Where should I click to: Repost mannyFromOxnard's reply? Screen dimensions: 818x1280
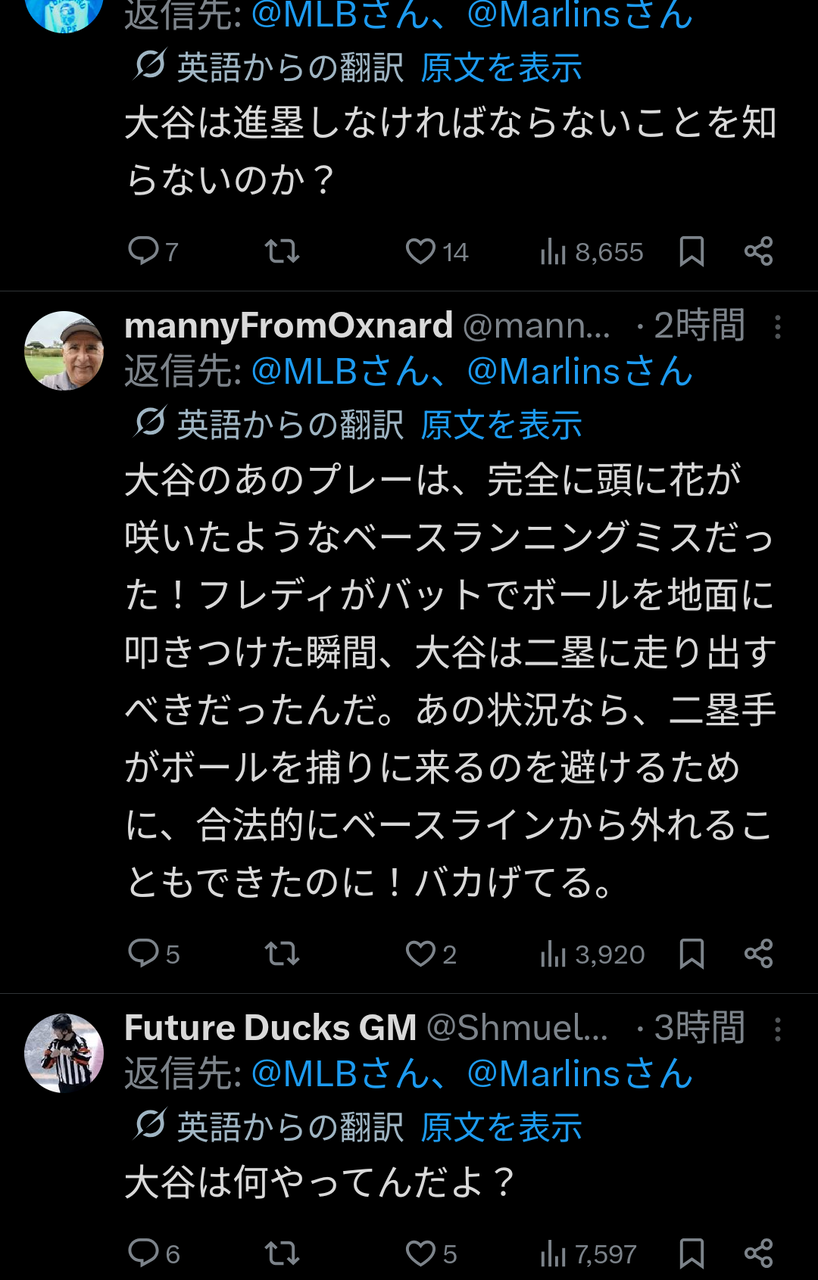point(282,954)
